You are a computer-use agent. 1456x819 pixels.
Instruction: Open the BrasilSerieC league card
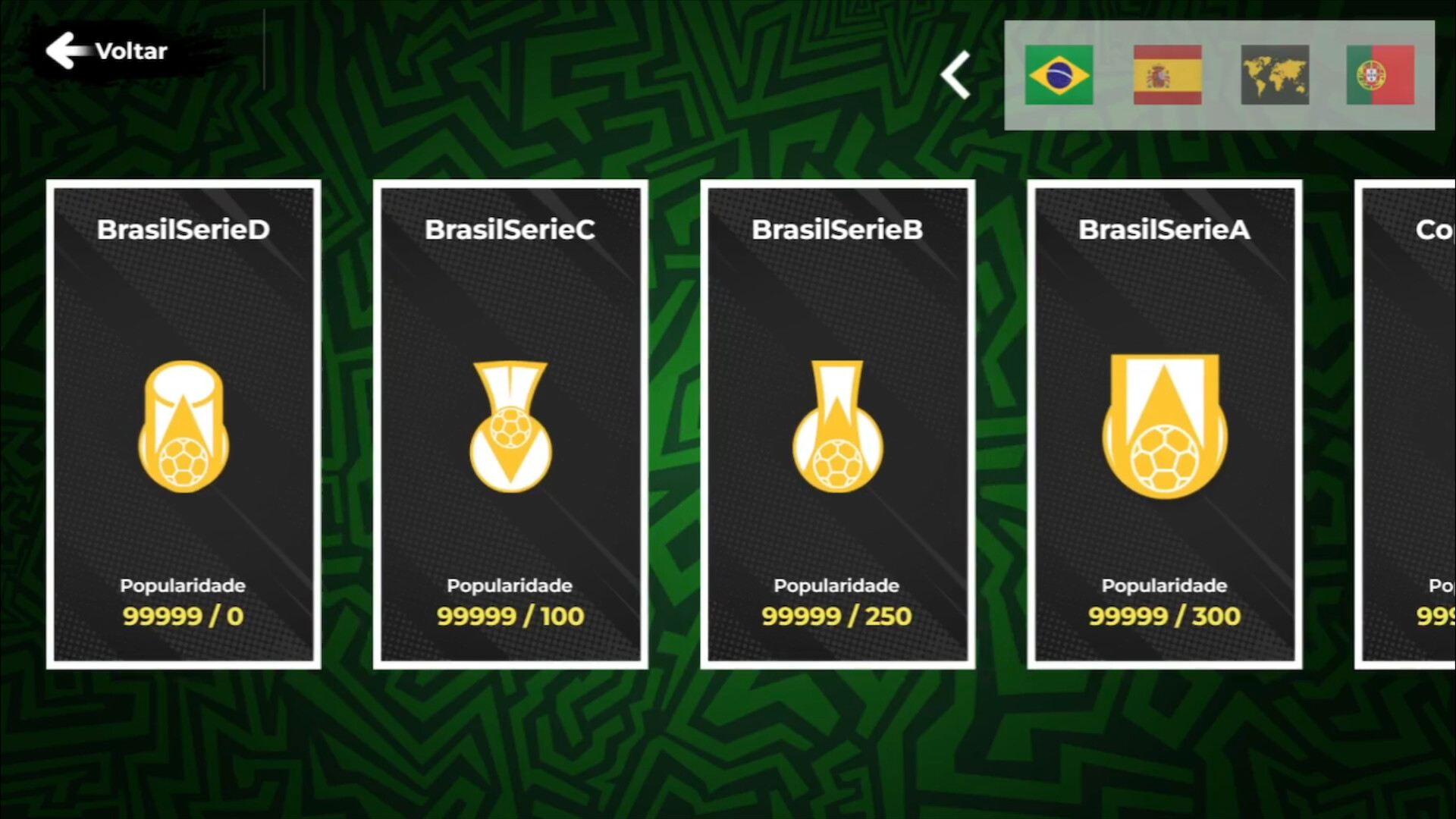[510, 425]
